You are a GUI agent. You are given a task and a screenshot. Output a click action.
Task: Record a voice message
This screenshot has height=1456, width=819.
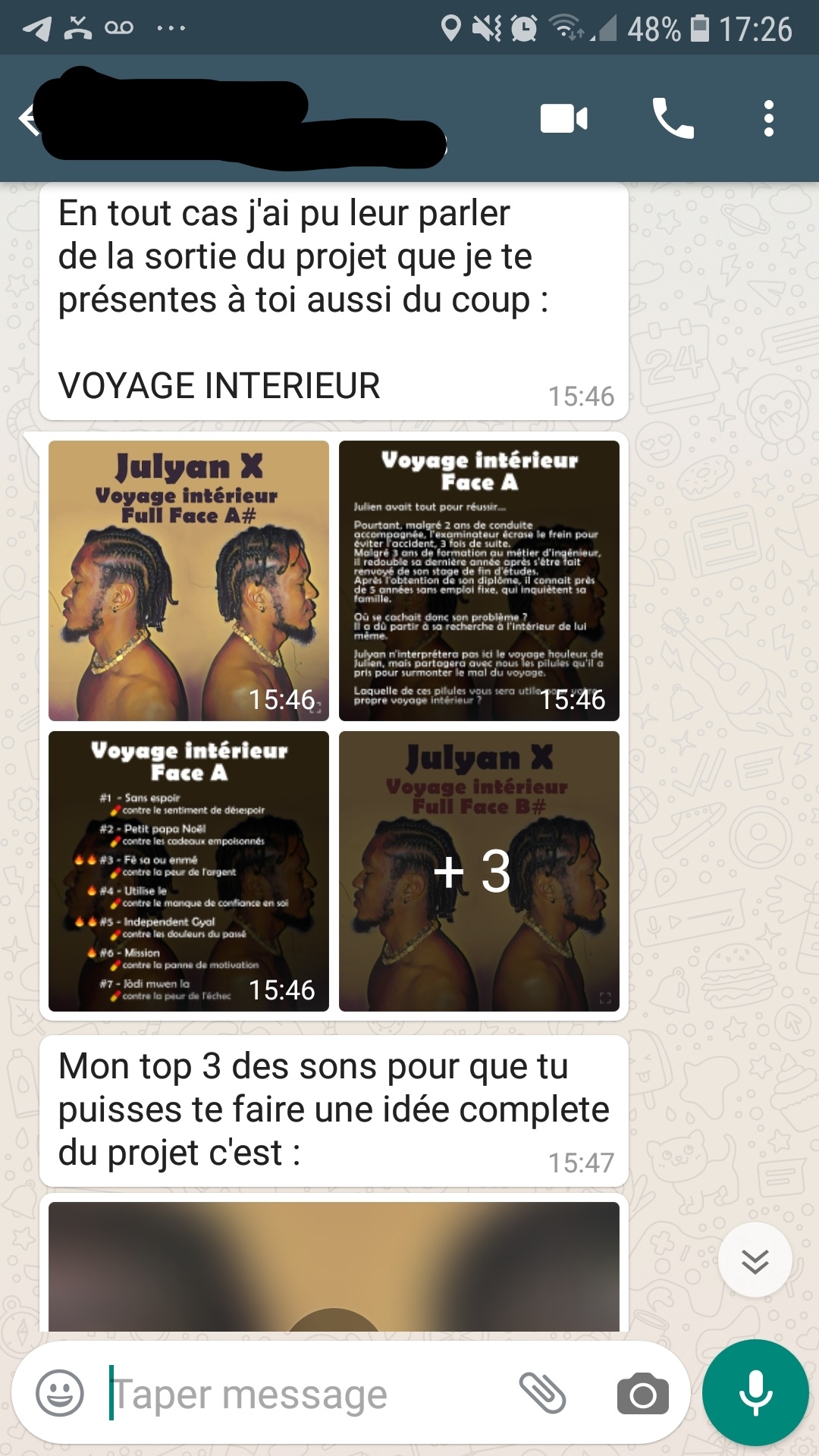755,1393
